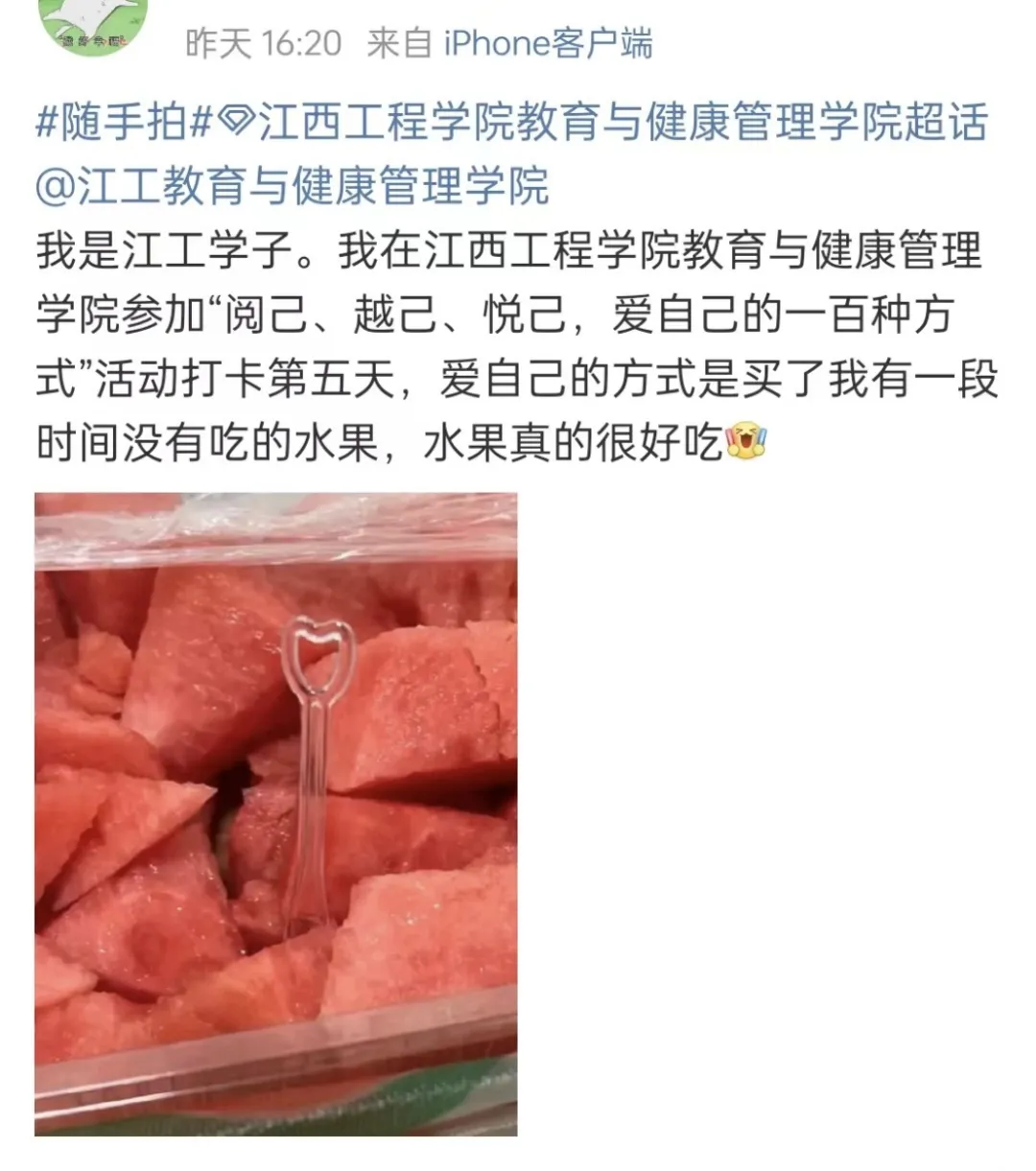The height and width of the screenshot is (1171, 1036).
Task: View the watermelon photo full screen
Action: [276, 813]
